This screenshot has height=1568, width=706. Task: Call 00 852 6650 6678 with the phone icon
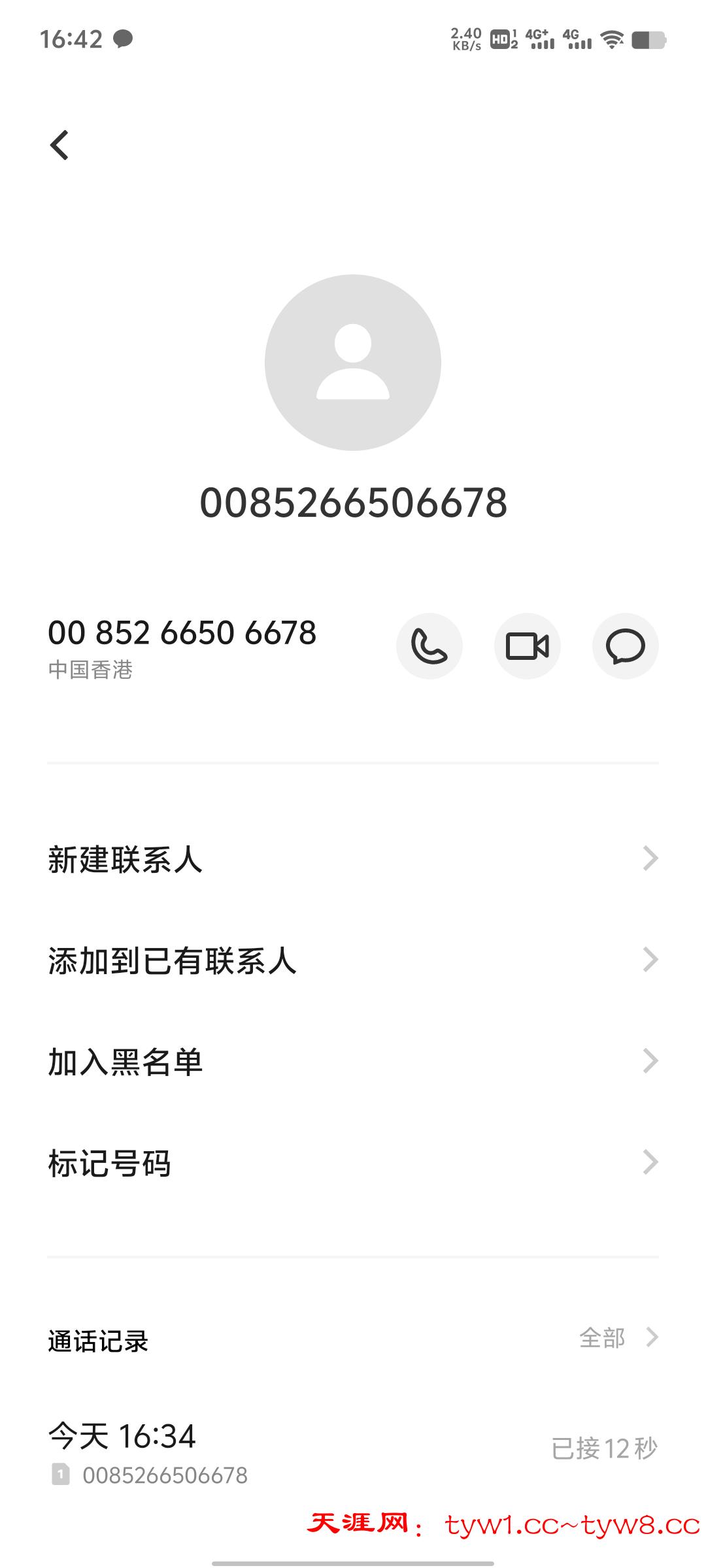(429, 646)
